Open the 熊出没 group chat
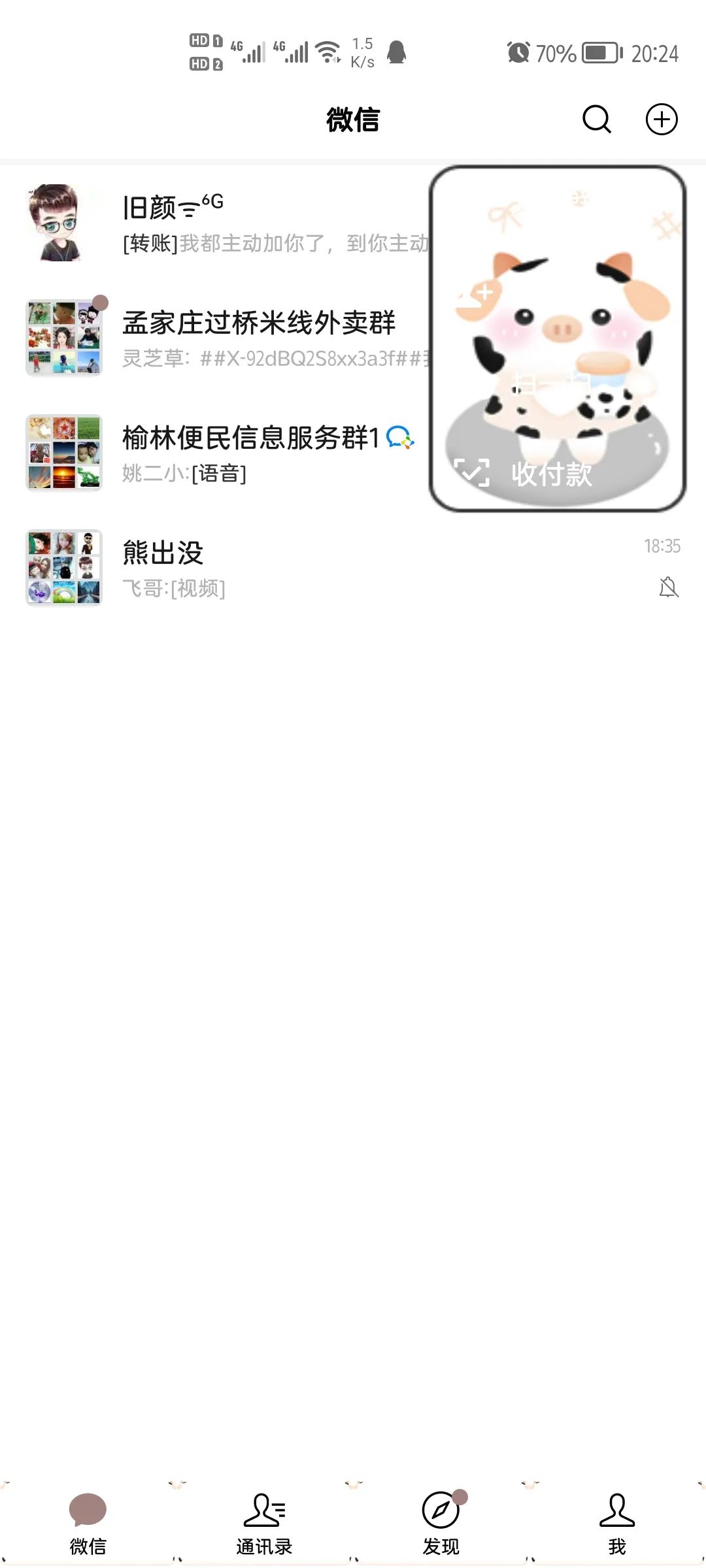 (327, 568)
